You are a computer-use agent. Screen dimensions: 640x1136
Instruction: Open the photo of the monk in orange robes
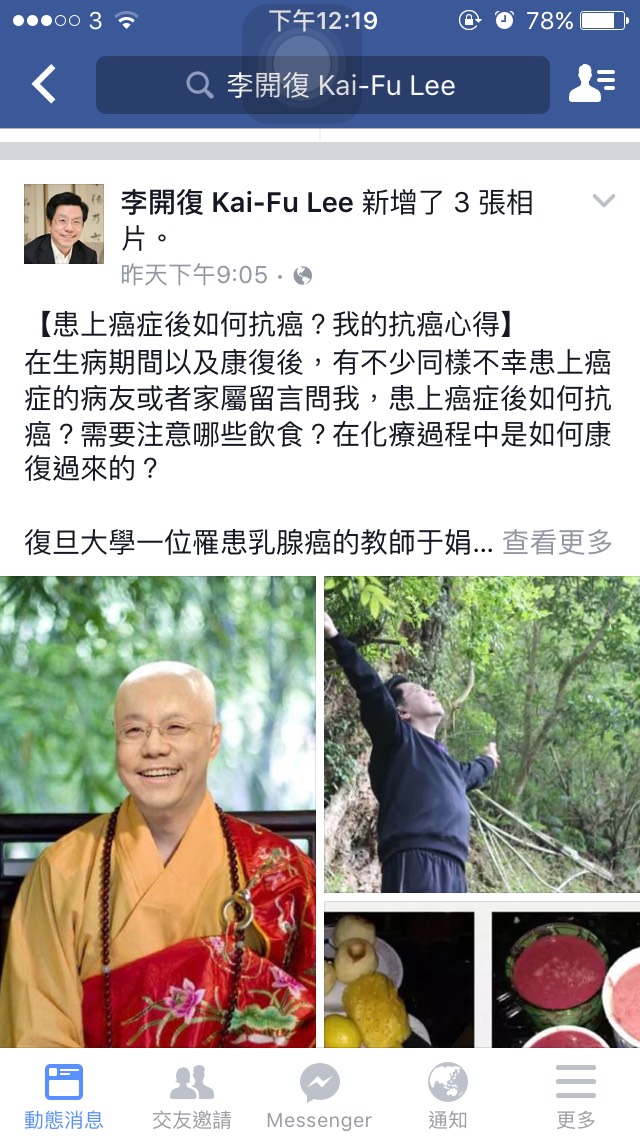click(158, 810)
